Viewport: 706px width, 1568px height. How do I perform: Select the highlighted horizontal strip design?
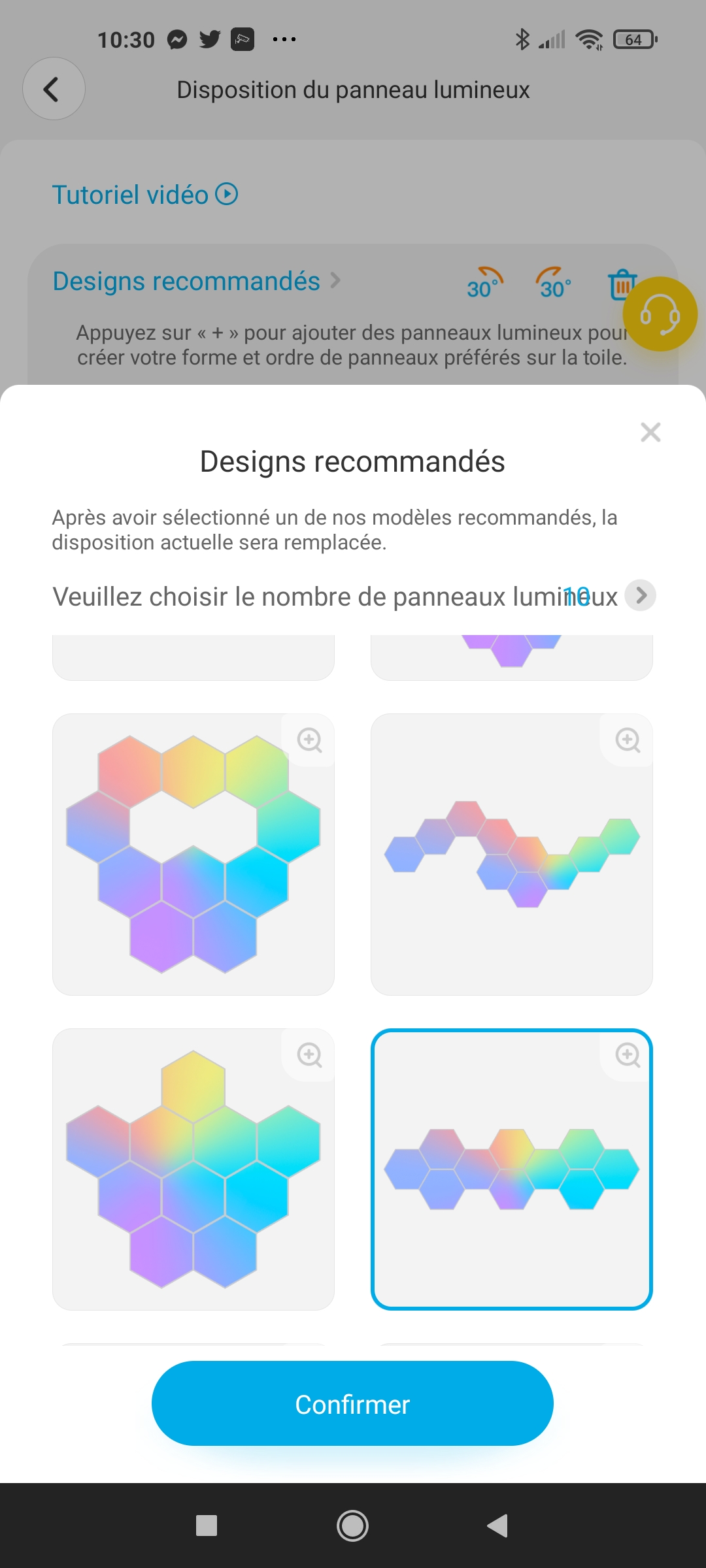click(511, 1169)
